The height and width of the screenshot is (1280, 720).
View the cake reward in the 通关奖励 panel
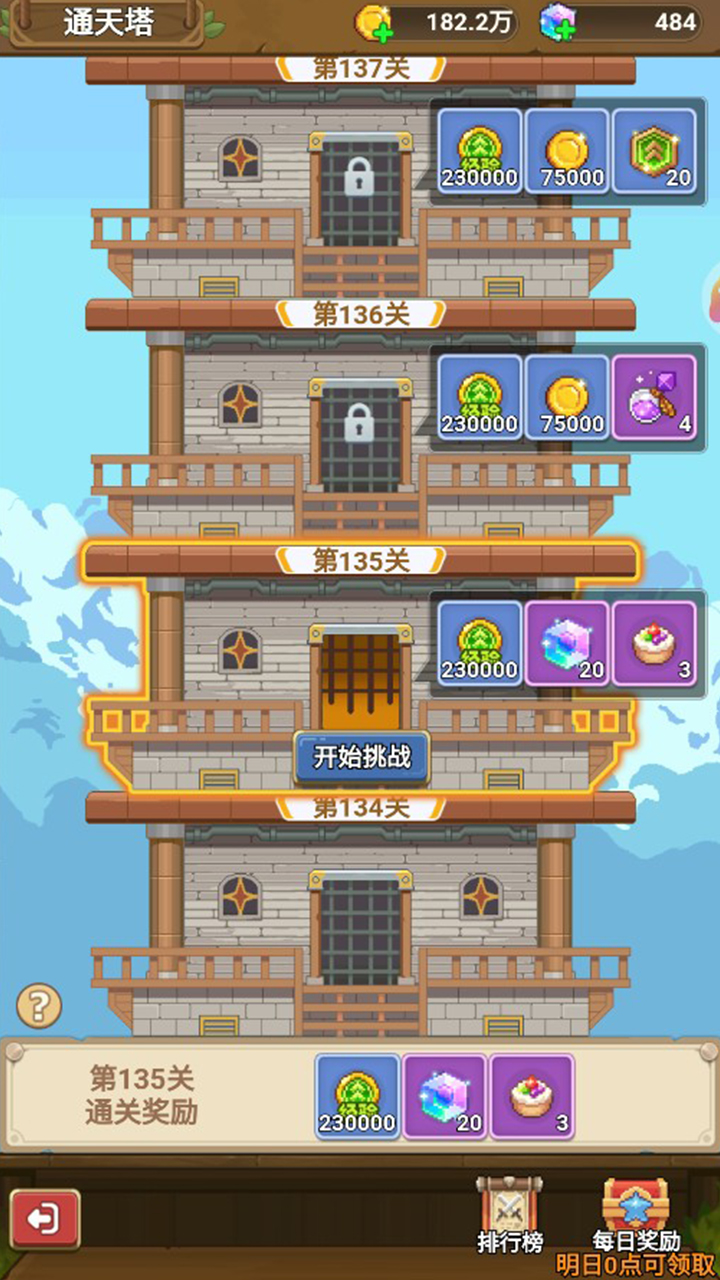point(532,1096)
